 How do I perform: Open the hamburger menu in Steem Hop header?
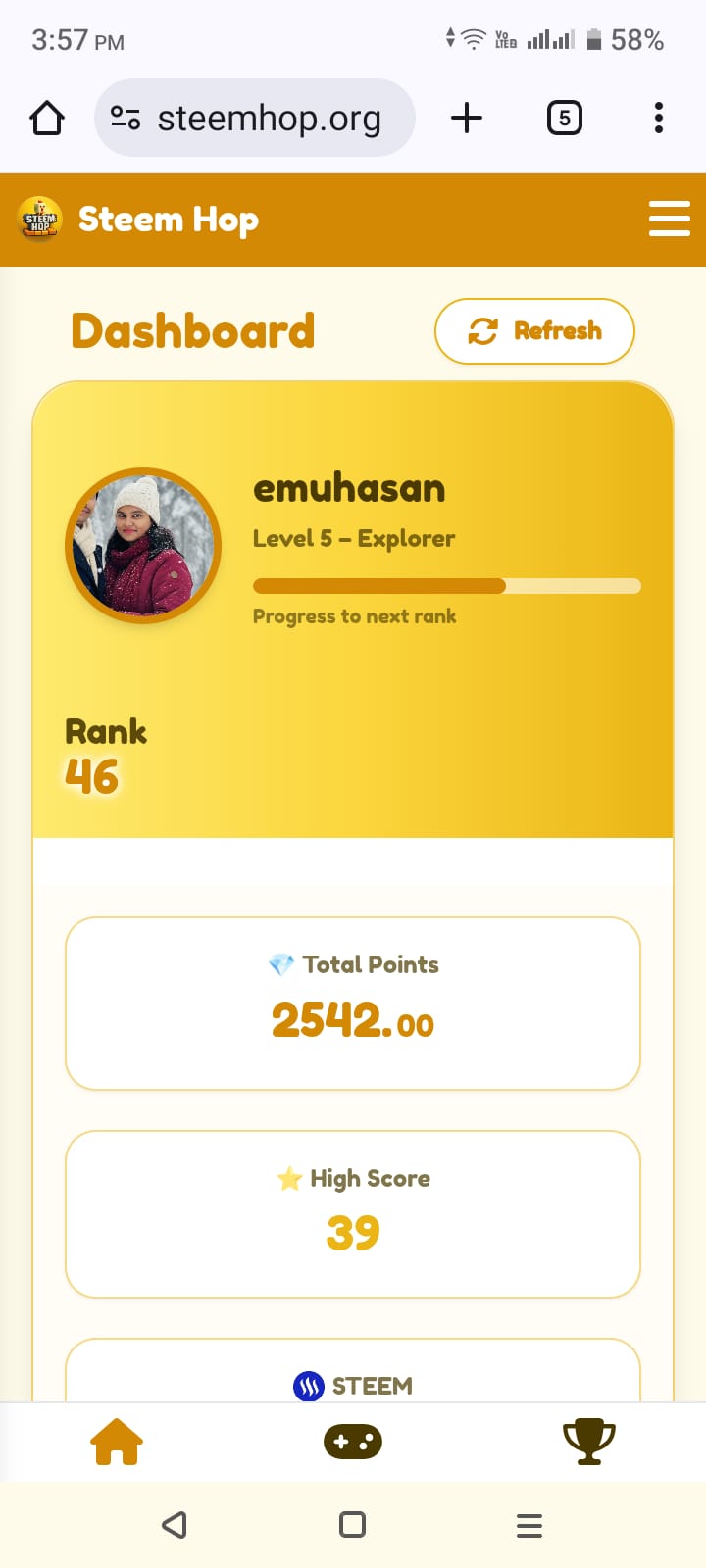point(670,219)
